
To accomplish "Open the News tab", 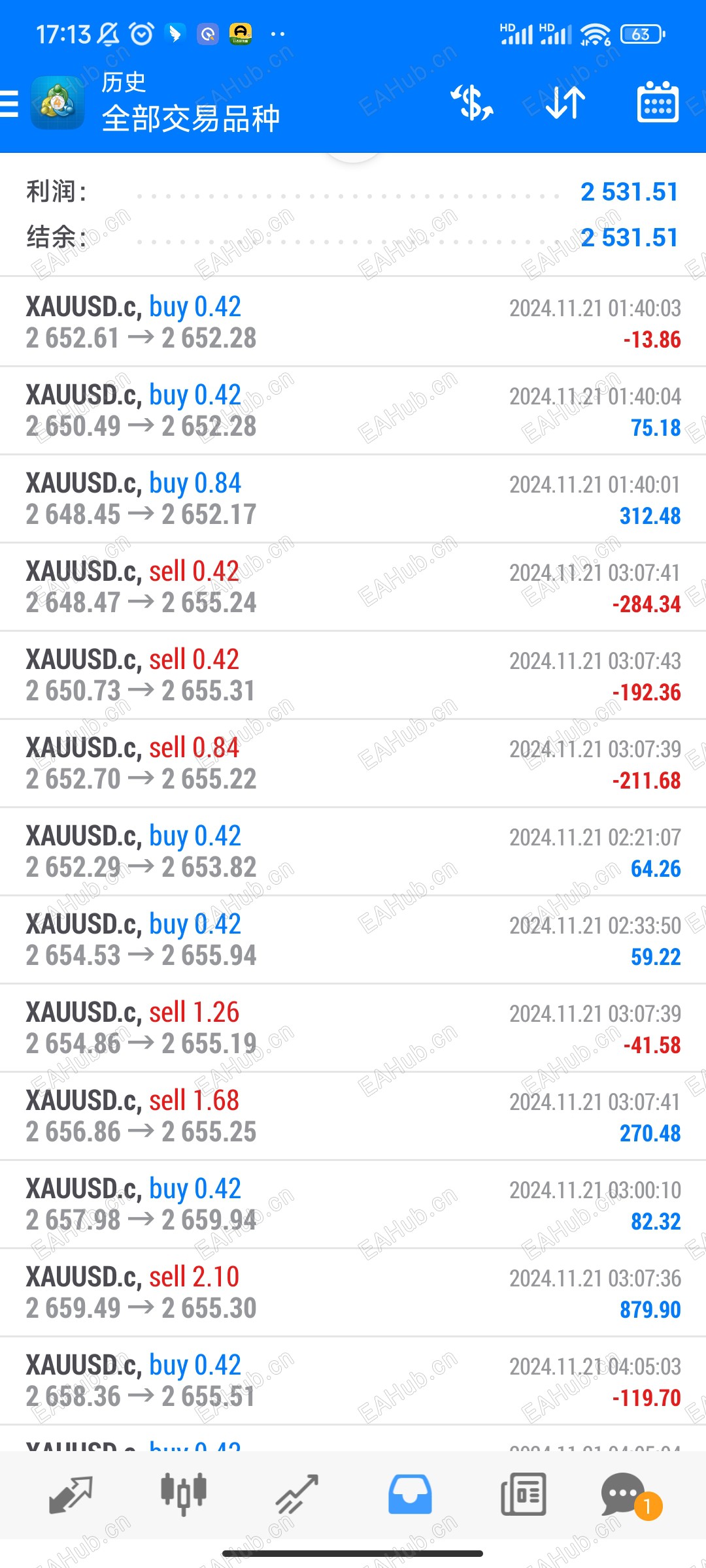I will tap(523, 1494).
